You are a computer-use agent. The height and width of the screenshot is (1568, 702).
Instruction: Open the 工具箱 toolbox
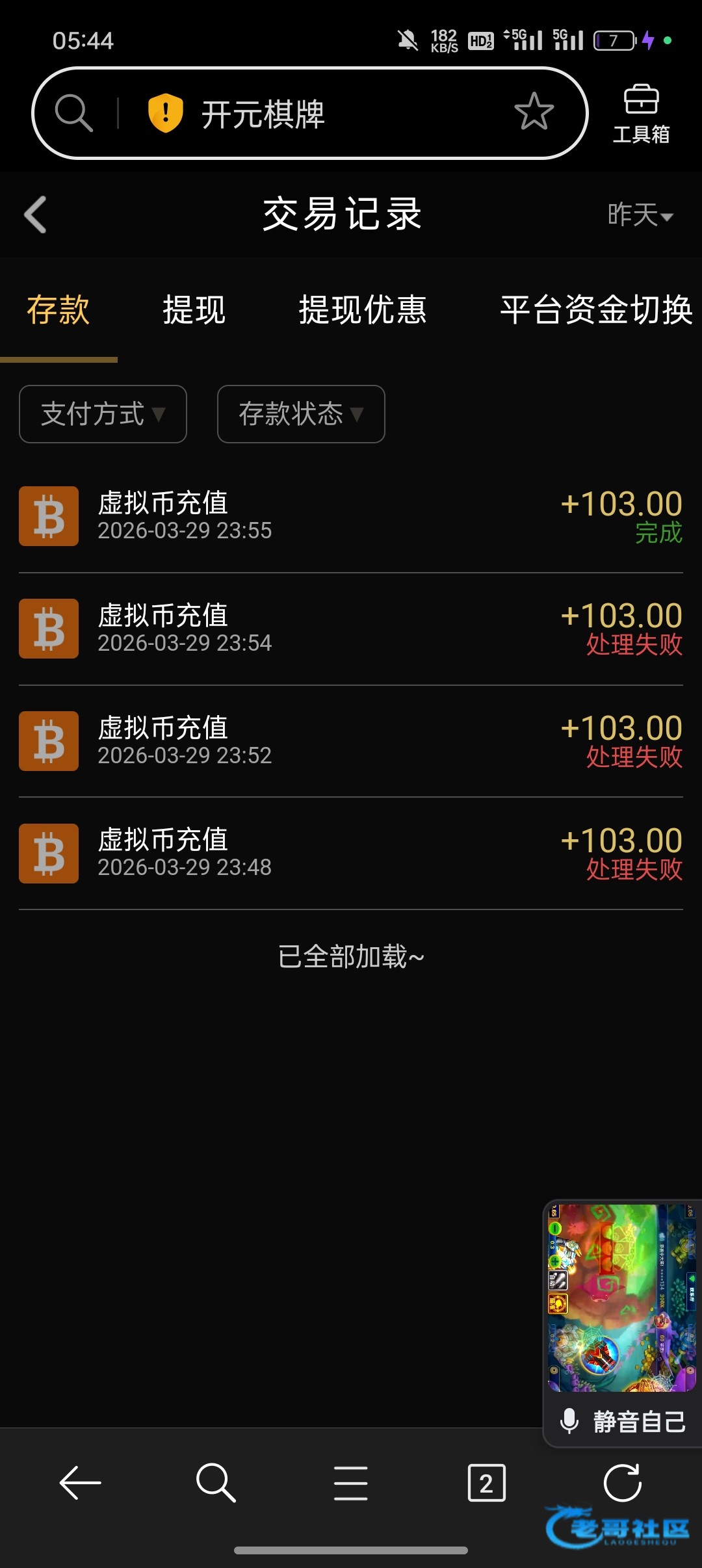coord(641,114)
